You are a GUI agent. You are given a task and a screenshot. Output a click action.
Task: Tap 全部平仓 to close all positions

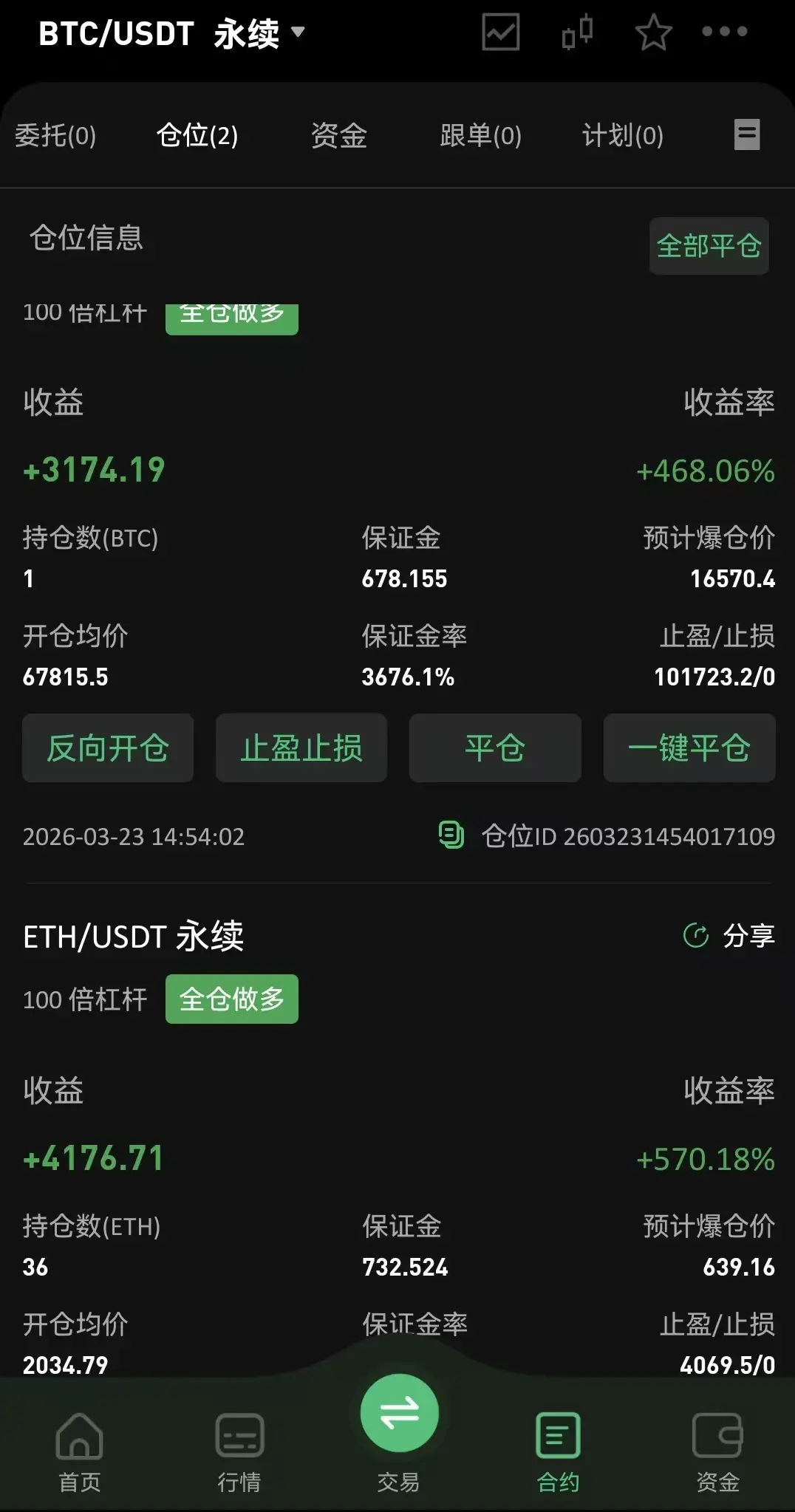[x=709, y=246]
